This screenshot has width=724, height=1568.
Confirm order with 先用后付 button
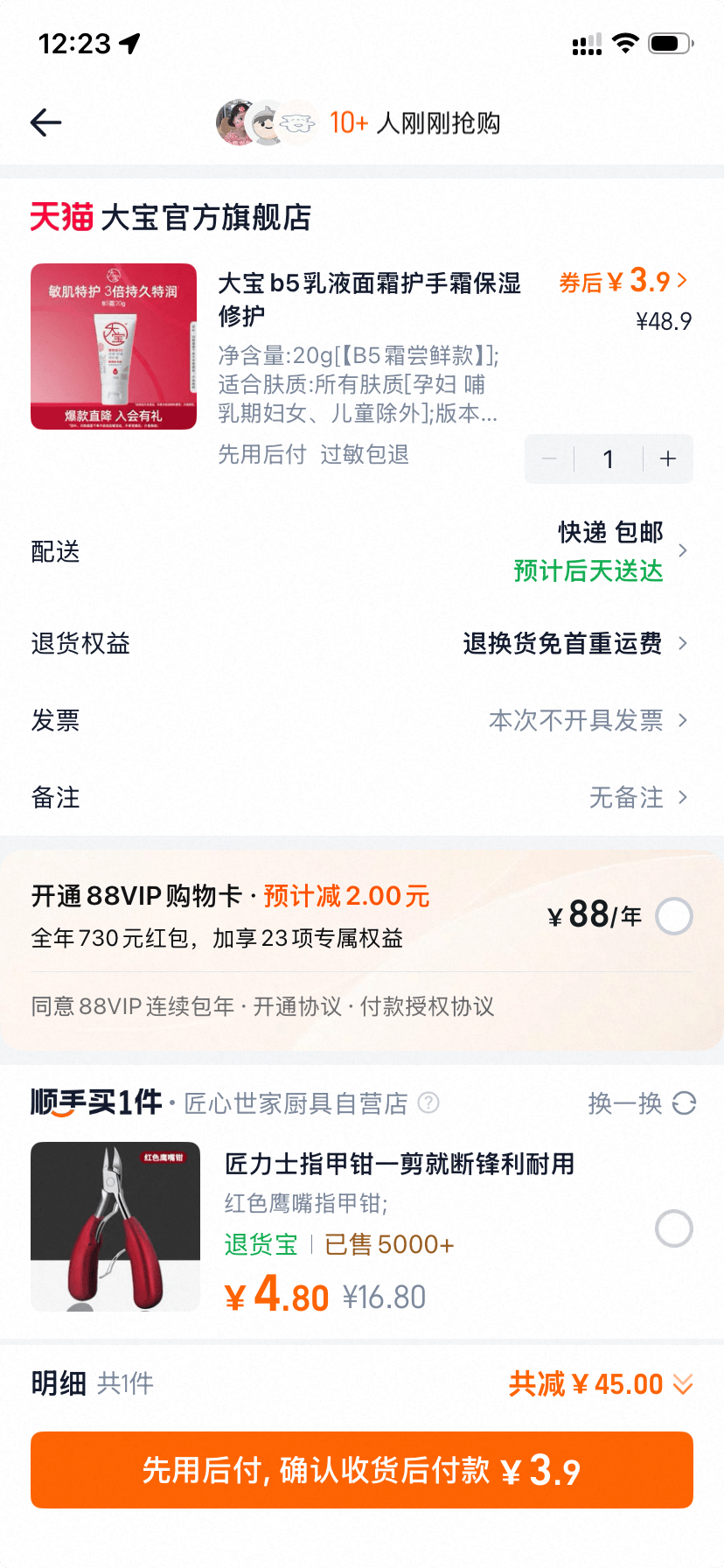(362, 1470)
